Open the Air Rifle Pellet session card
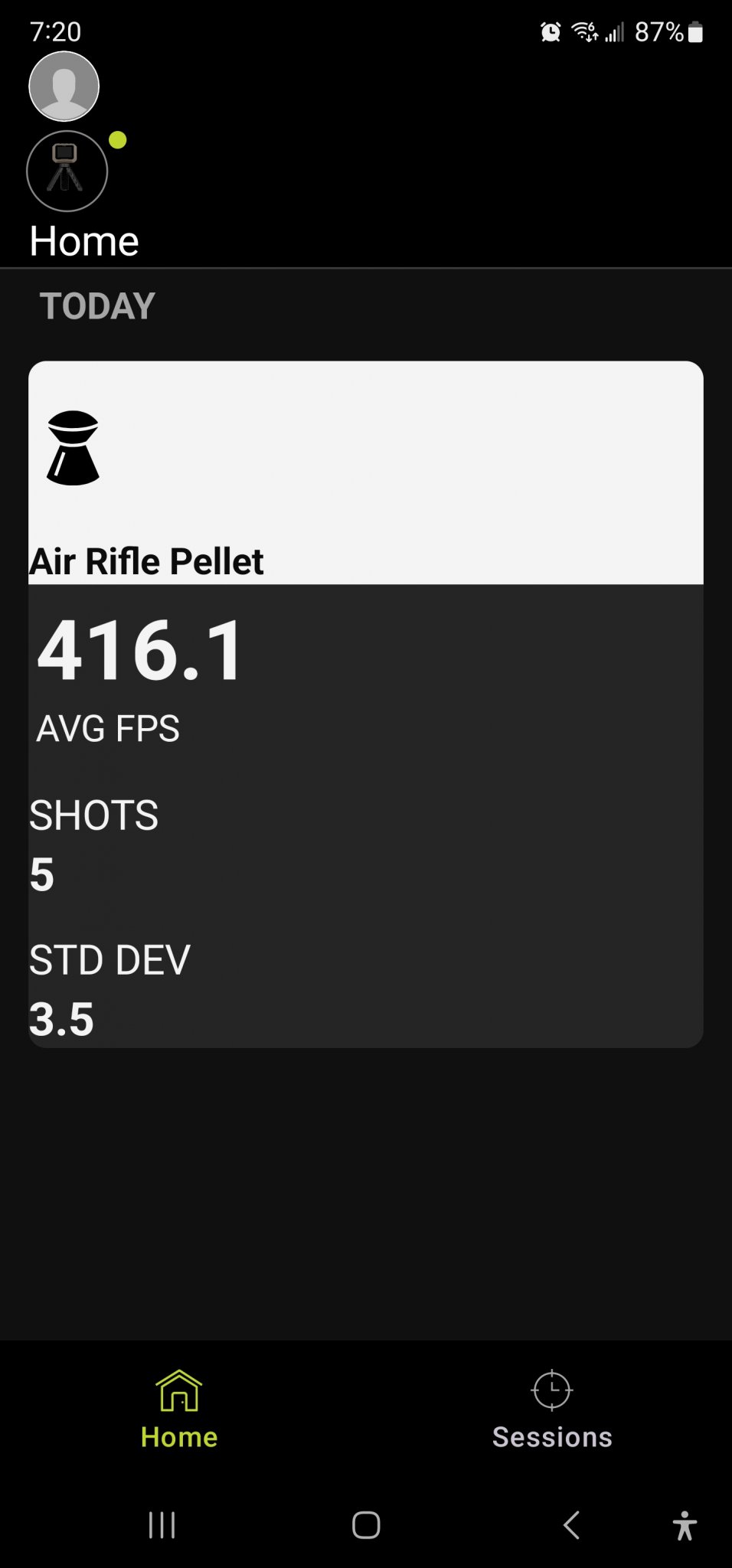 pyautogui.click(x=365, y=703)
